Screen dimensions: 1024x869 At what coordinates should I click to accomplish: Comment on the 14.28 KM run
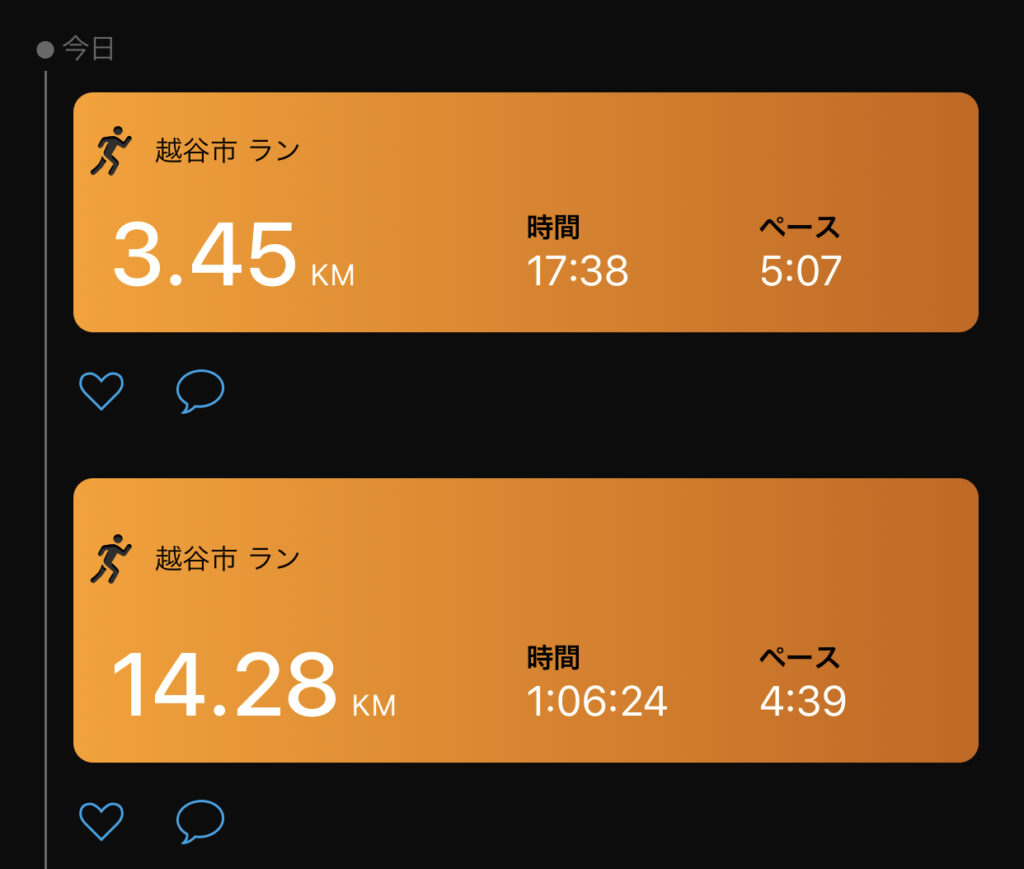[x=200, y=821]
